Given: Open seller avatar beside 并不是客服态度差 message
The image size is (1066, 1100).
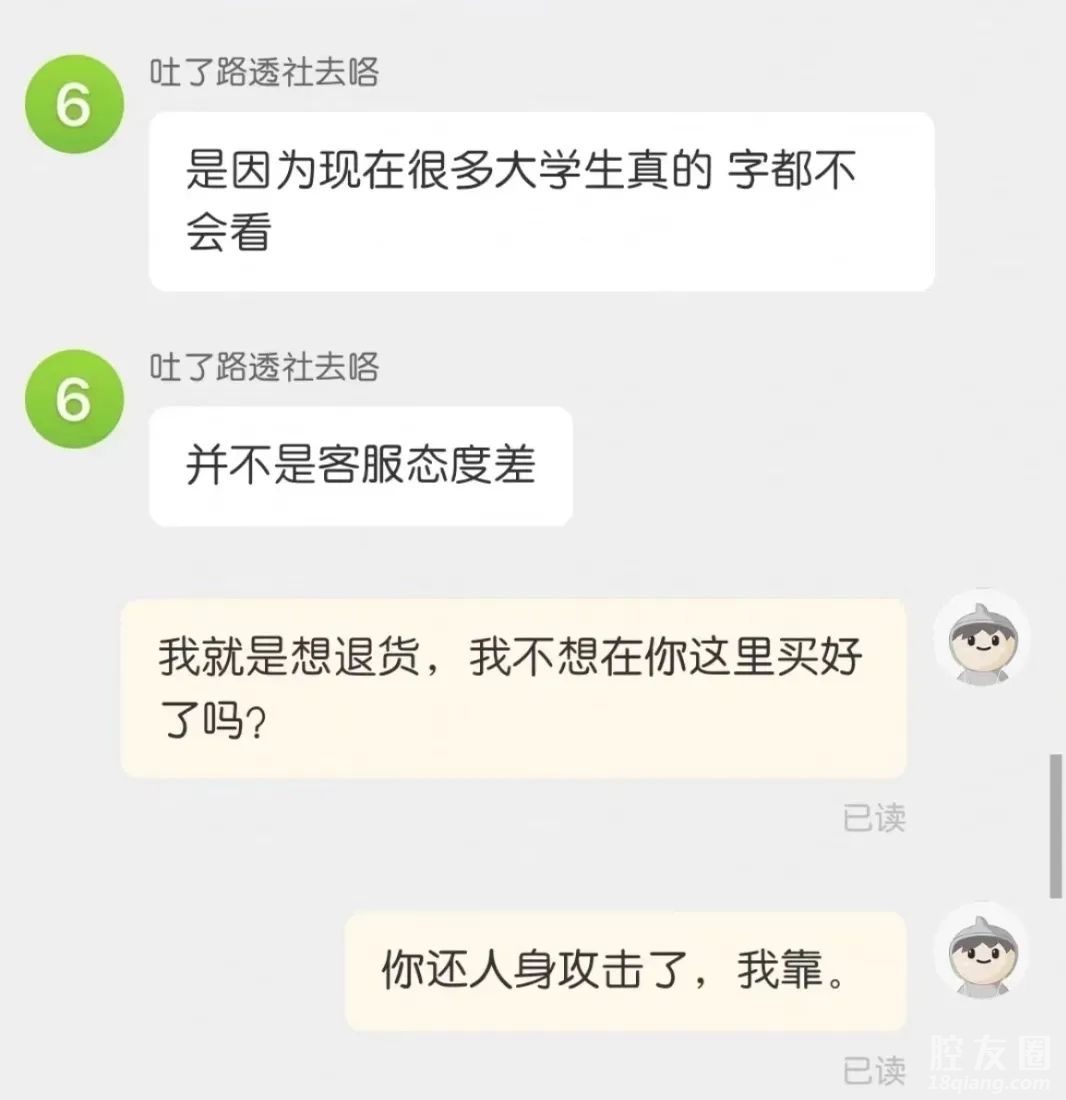Looking at the screenshot, I should coord(74,398).
